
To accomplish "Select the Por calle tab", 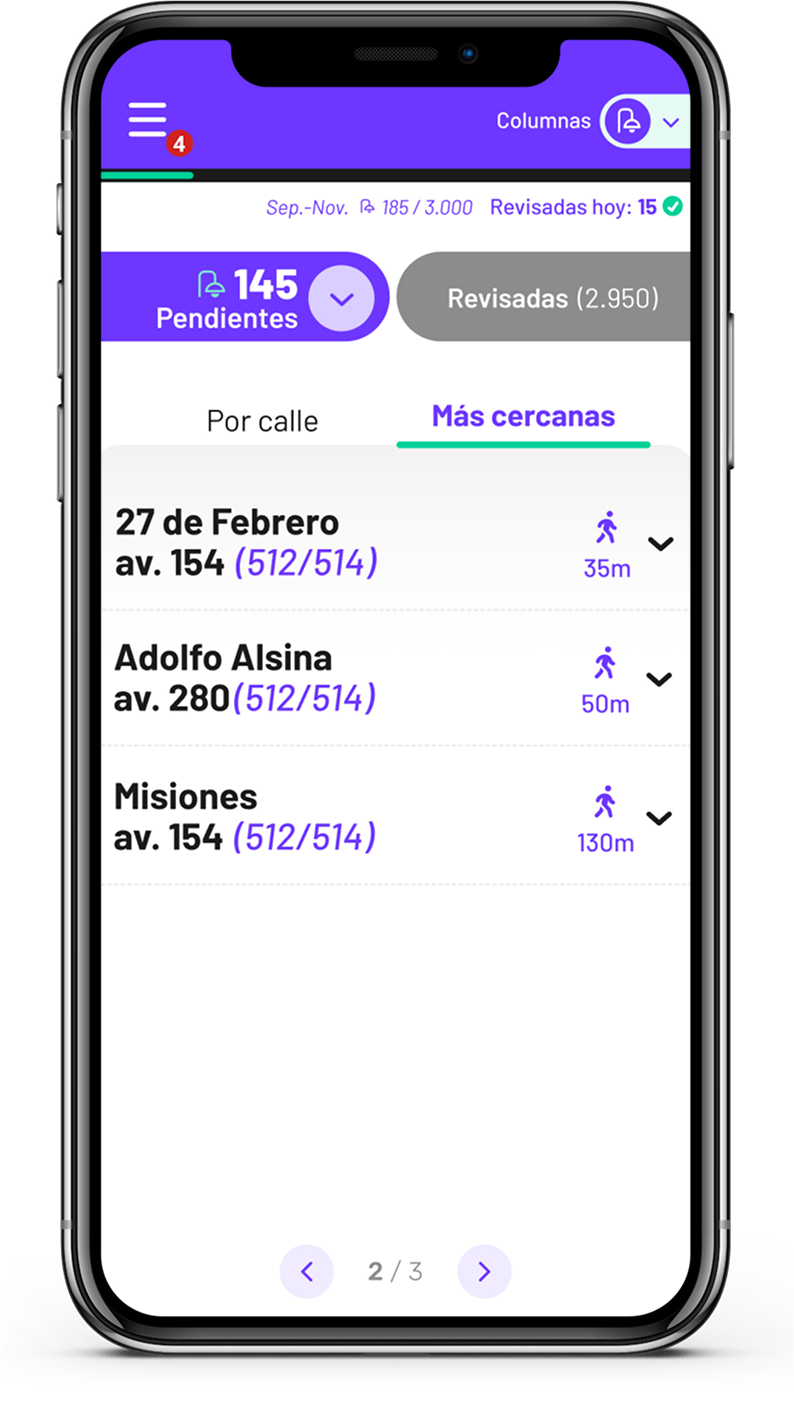I will click(262, 421).
